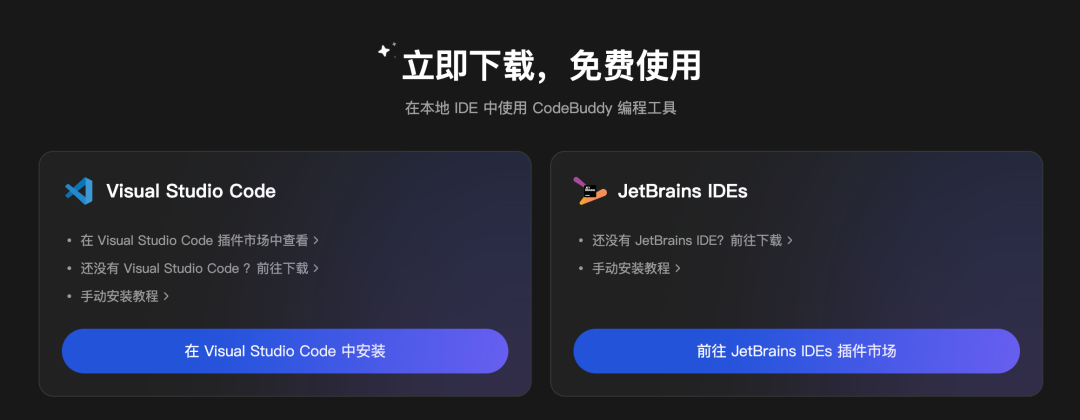
Task: Open 手动安装教程 under JetBrains IDEs
Action: [636, 268]
